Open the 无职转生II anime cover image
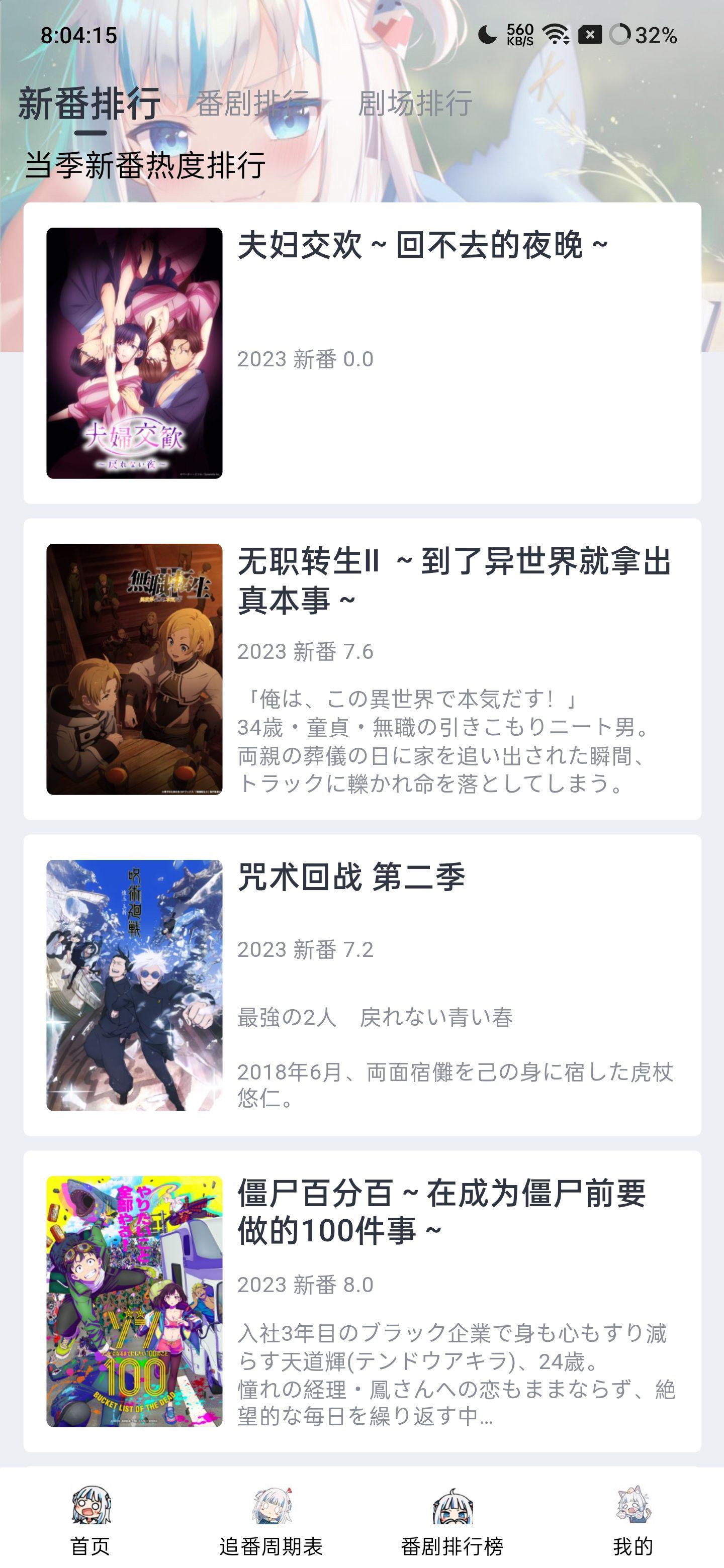The width and height of the screenshot is (724, 1568). (135, 668)
